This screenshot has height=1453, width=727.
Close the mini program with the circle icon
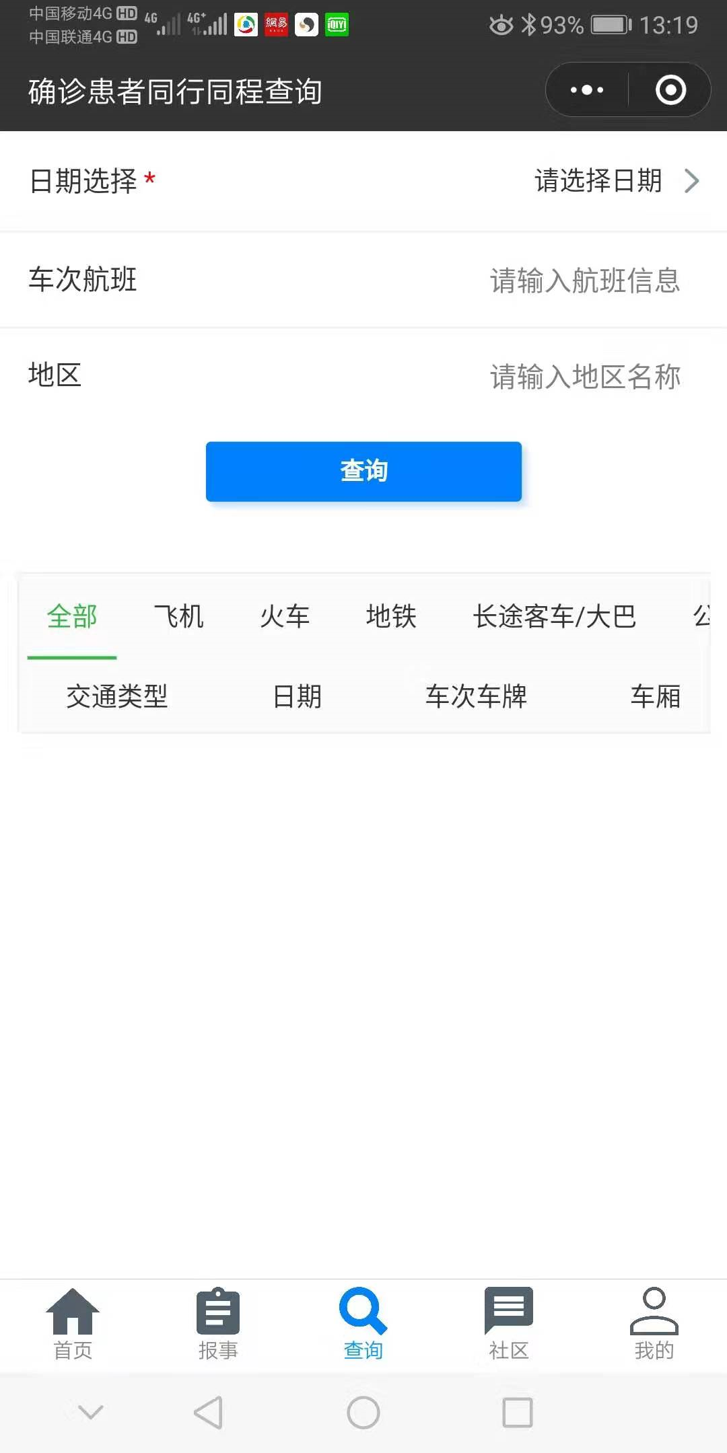click(670, 91)
